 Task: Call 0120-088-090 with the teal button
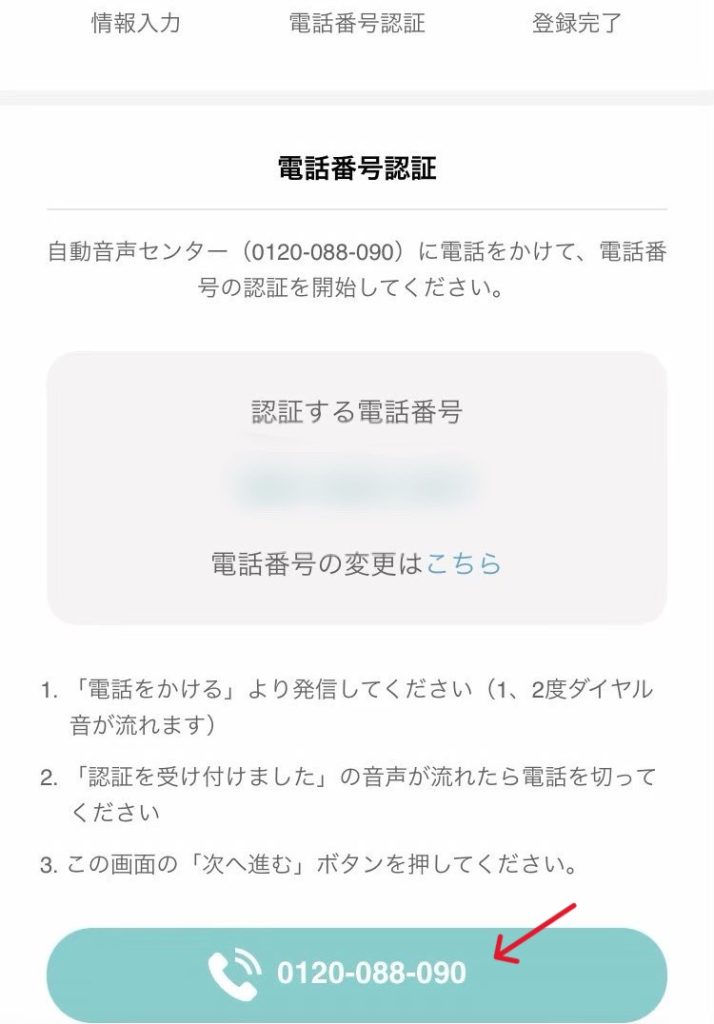coord(356,972)
